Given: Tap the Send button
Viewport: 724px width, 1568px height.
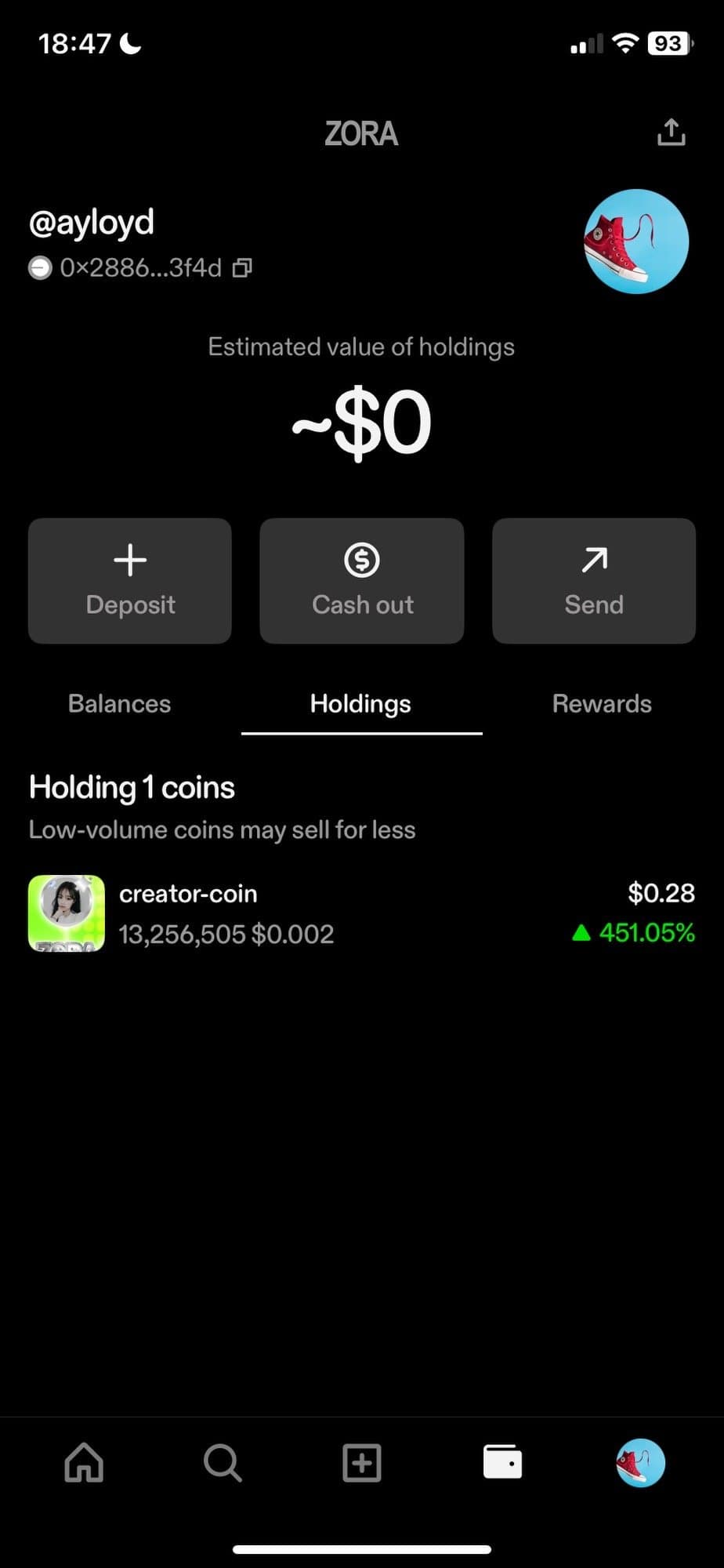Looking at the screenshot, I should 593,581.
